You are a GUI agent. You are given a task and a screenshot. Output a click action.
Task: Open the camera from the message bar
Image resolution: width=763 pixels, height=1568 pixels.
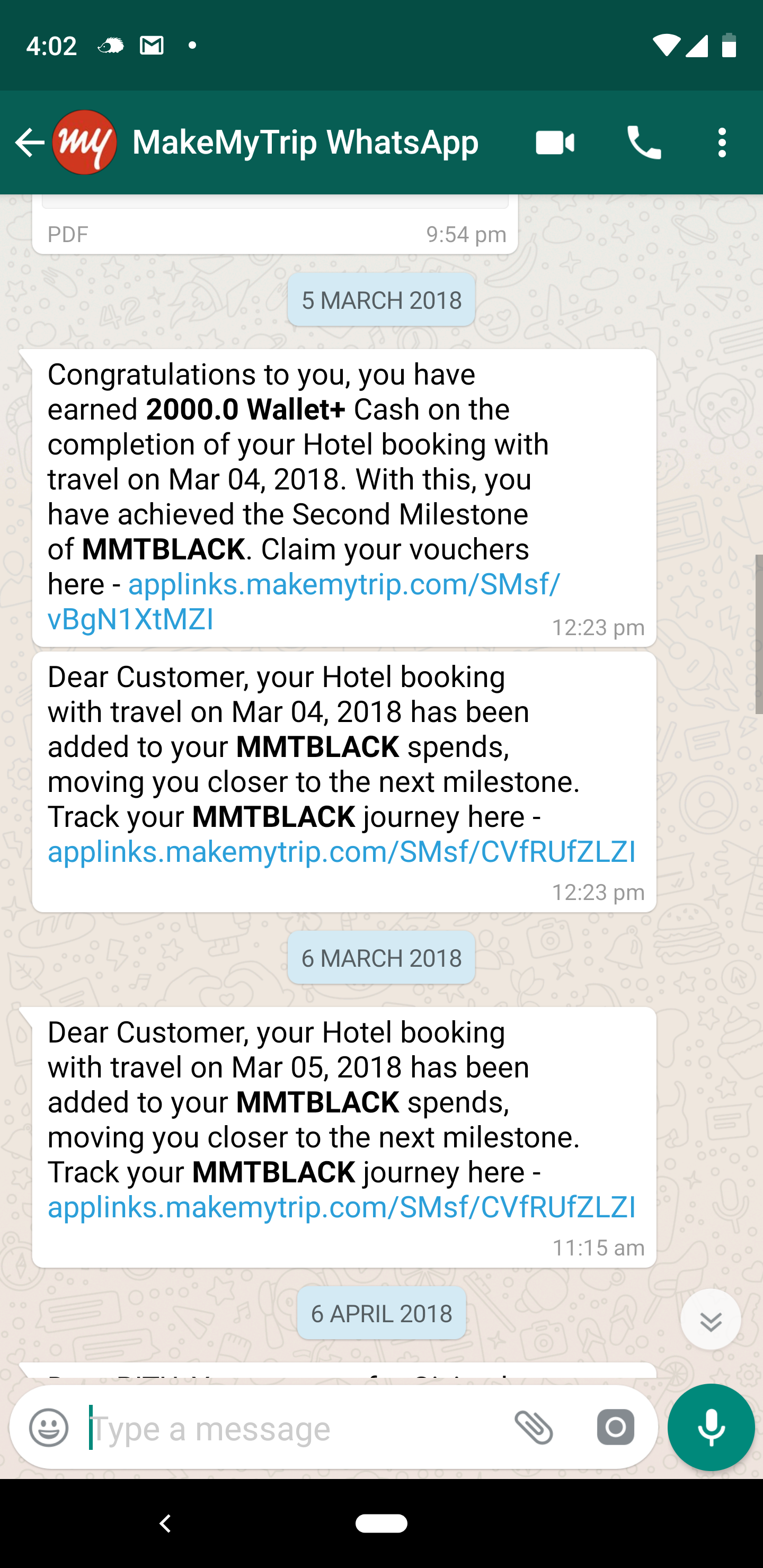pyautogui.click(x=615, y=1428)
